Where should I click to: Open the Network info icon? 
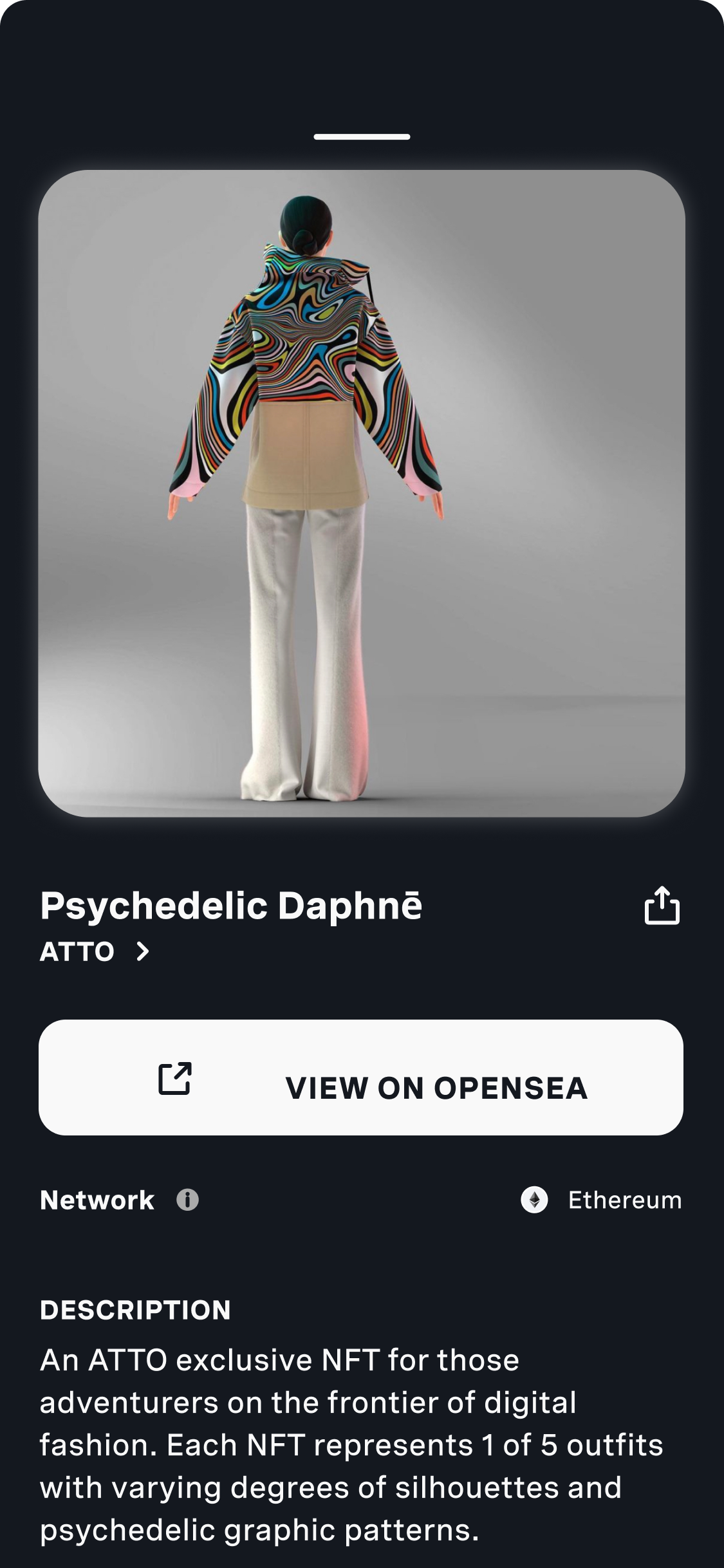point(187,1200)
